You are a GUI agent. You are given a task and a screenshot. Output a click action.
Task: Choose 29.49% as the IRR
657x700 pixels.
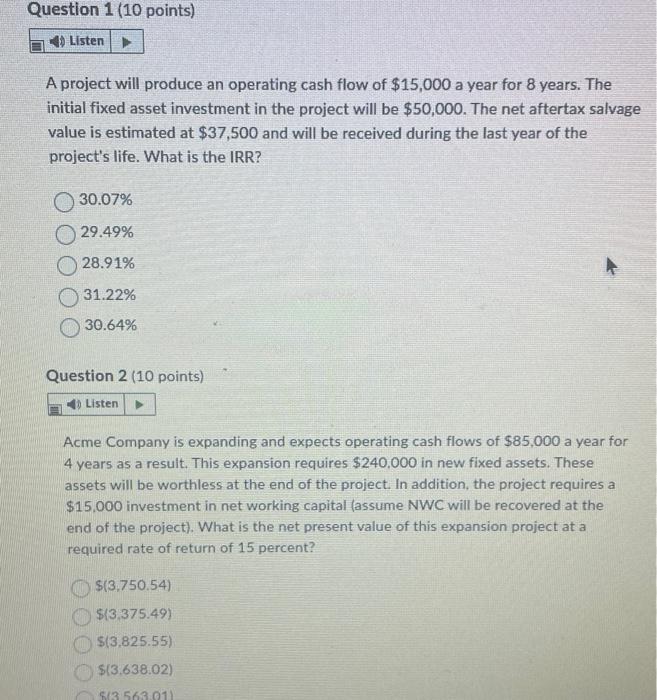(66, 233)
